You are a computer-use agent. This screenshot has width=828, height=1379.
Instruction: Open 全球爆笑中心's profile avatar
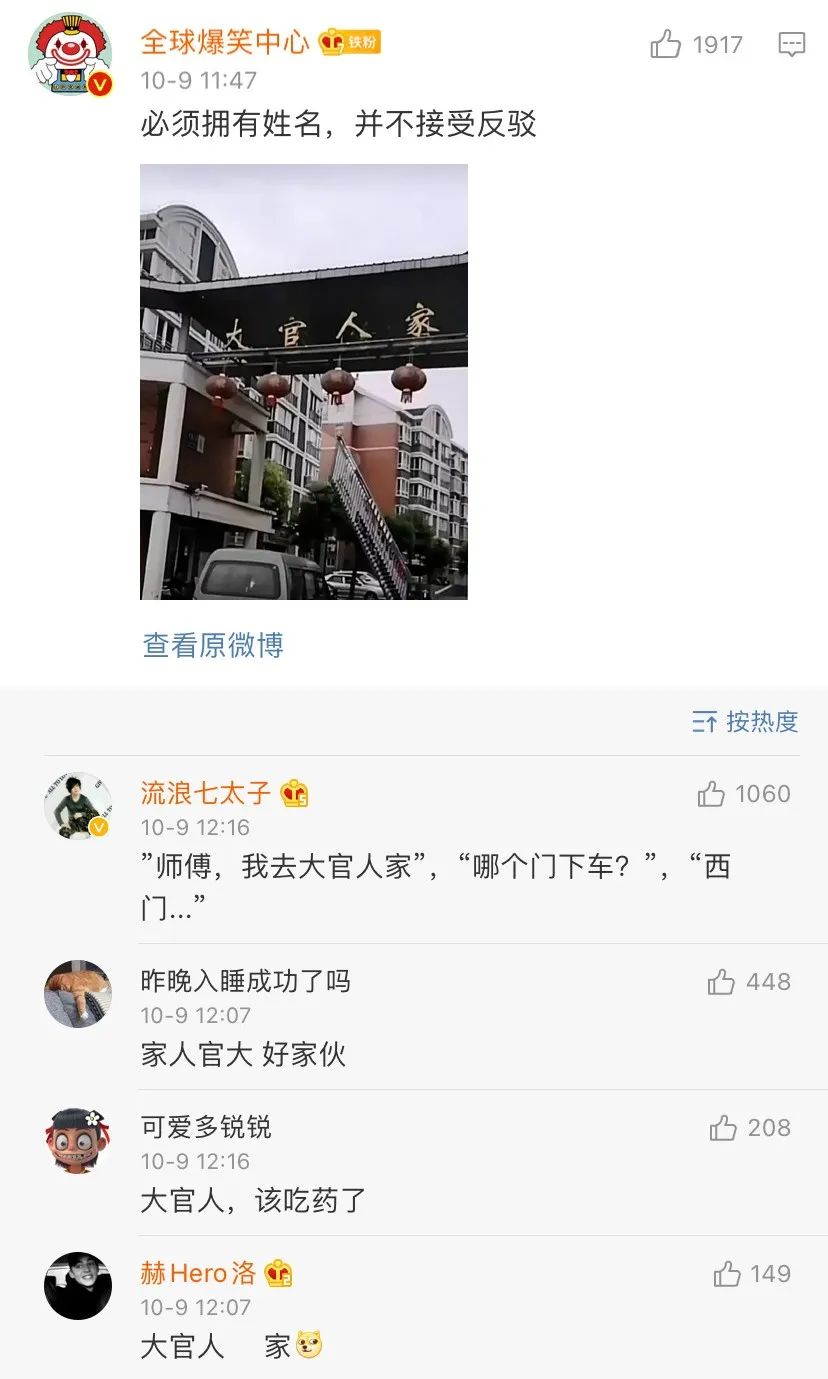[x=70, y=54]
